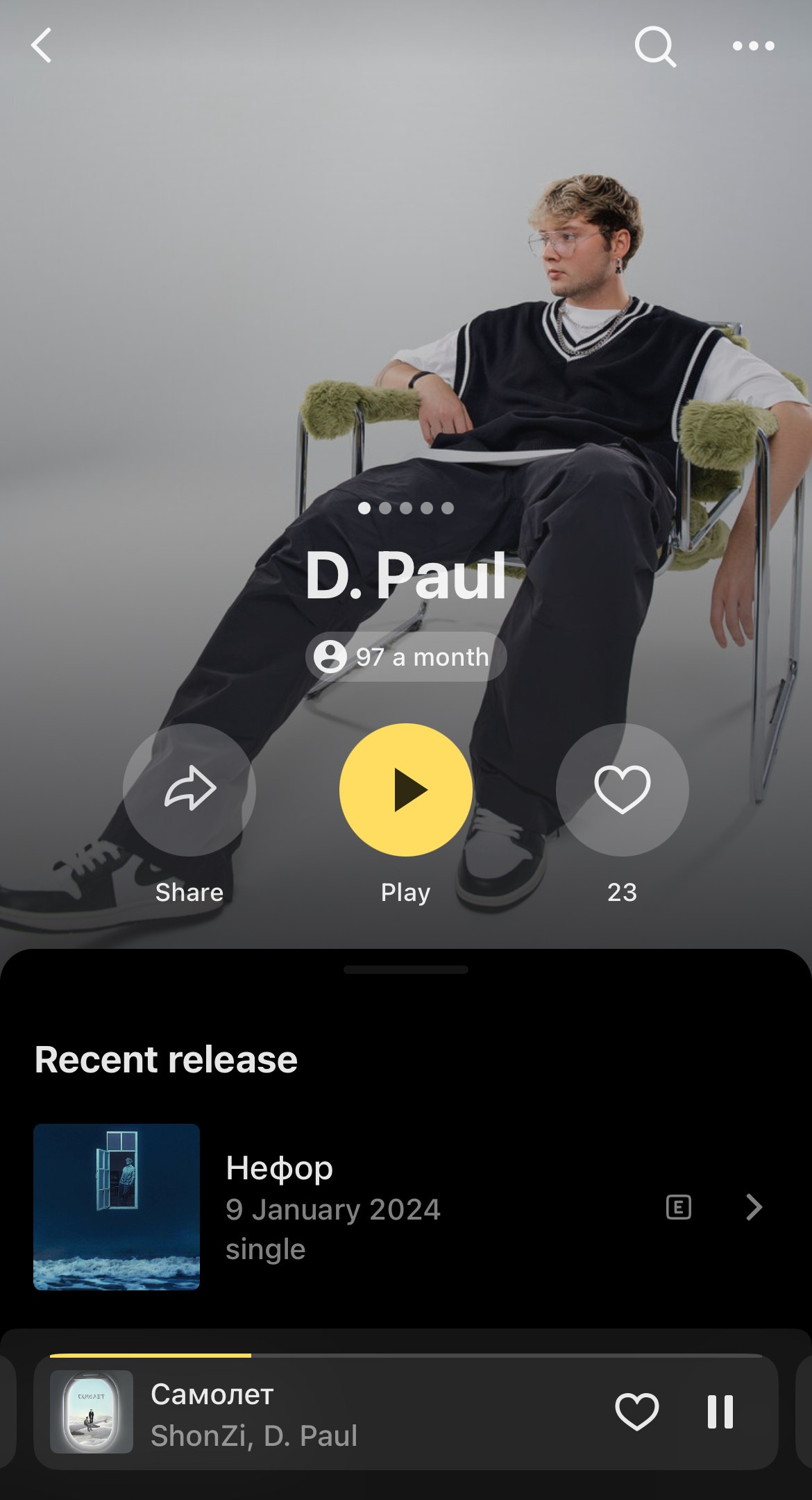
Task: View the 97 a month listeners badge
Action: [406, 657]
